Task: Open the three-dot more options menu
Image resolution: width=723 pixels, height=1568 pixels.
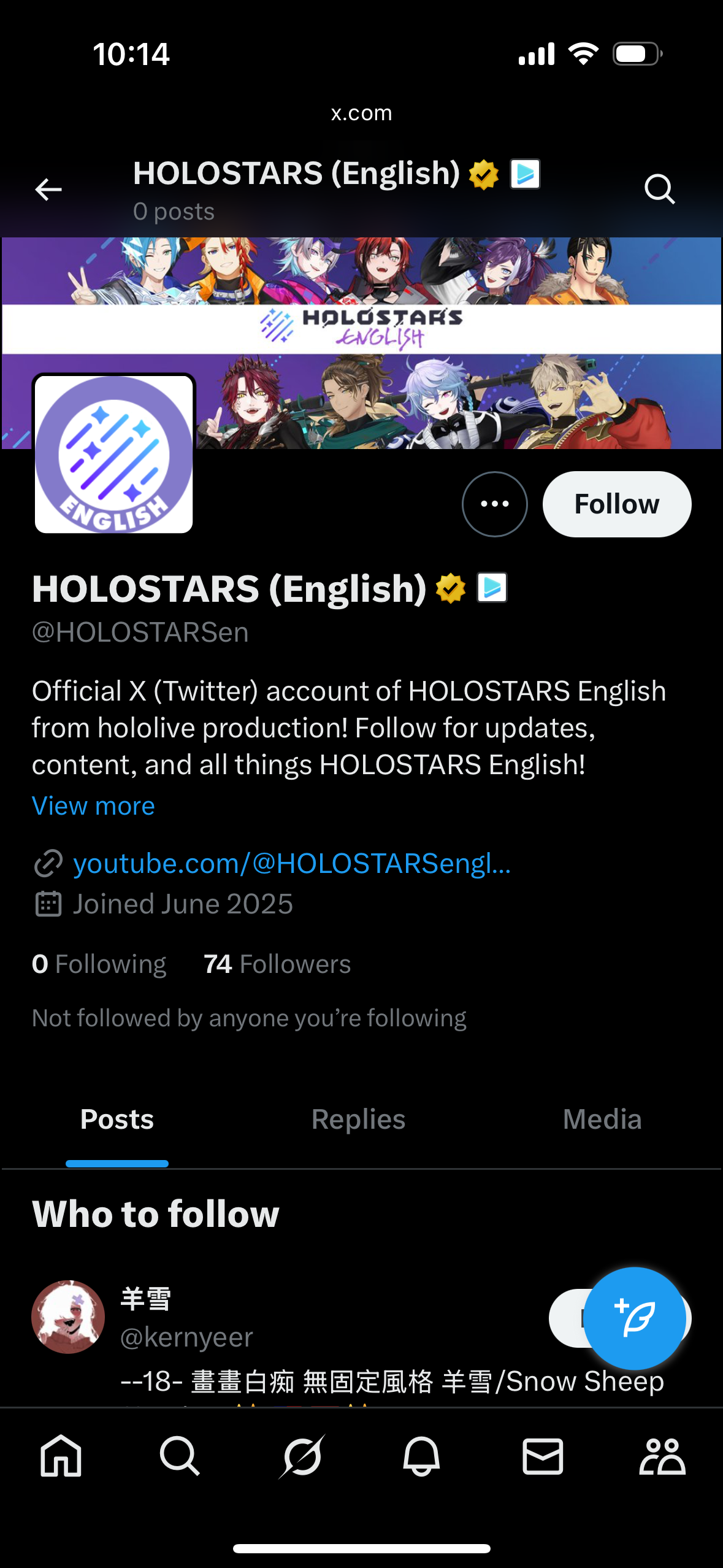Action: (494, 504)
